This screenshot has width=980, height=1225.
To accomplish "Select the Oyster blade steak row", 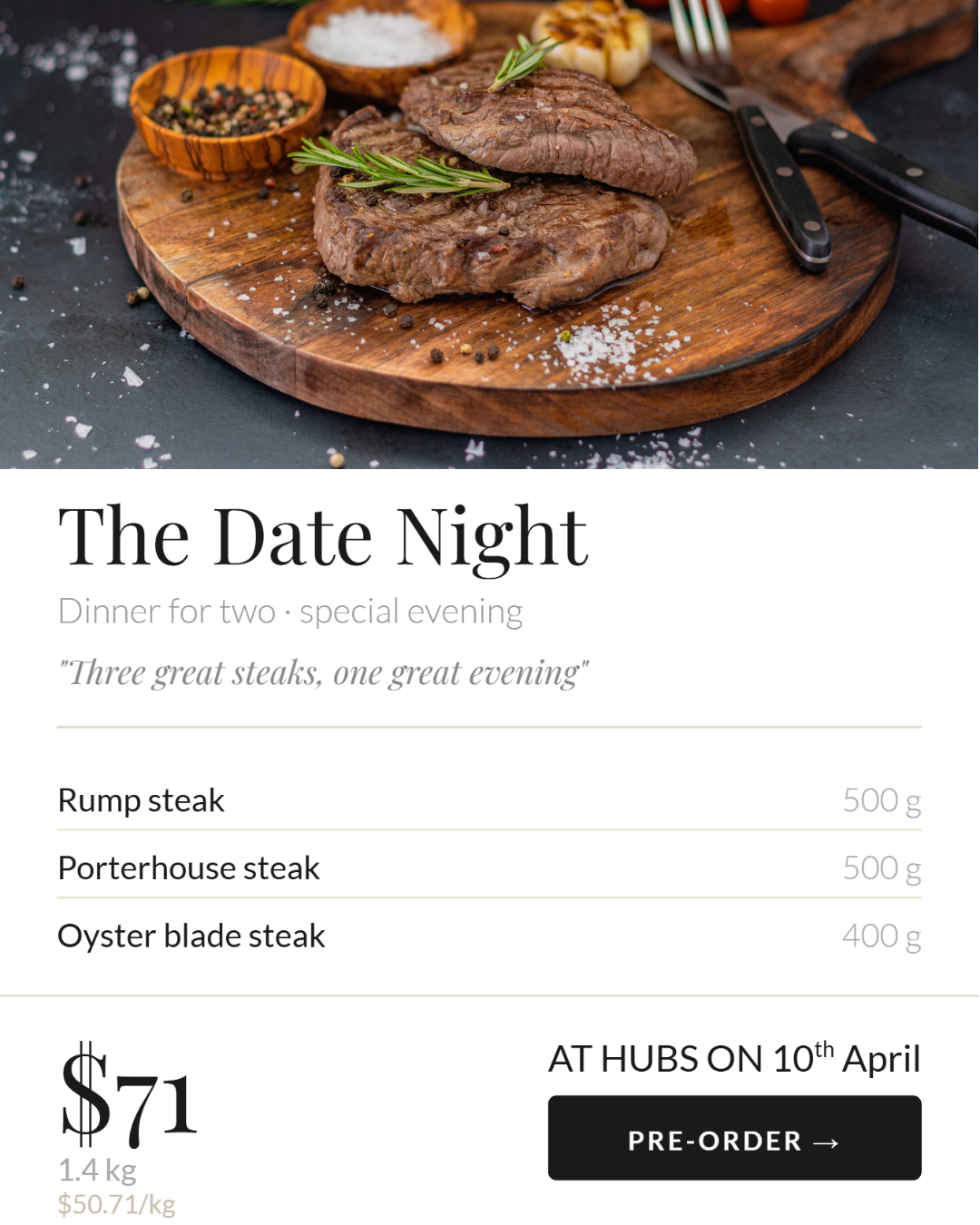I will (191, 935).
